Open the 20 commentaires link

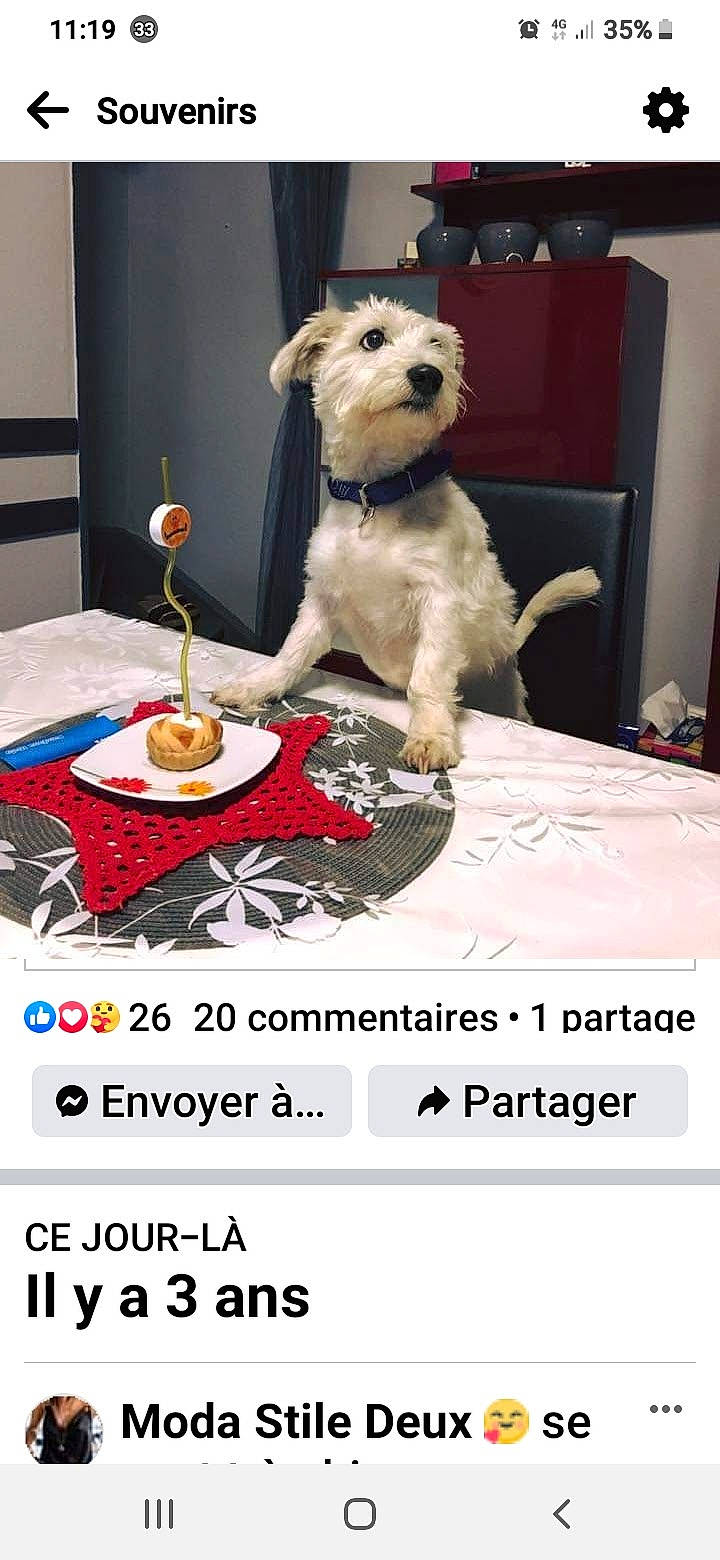[x=340, y=1019]
